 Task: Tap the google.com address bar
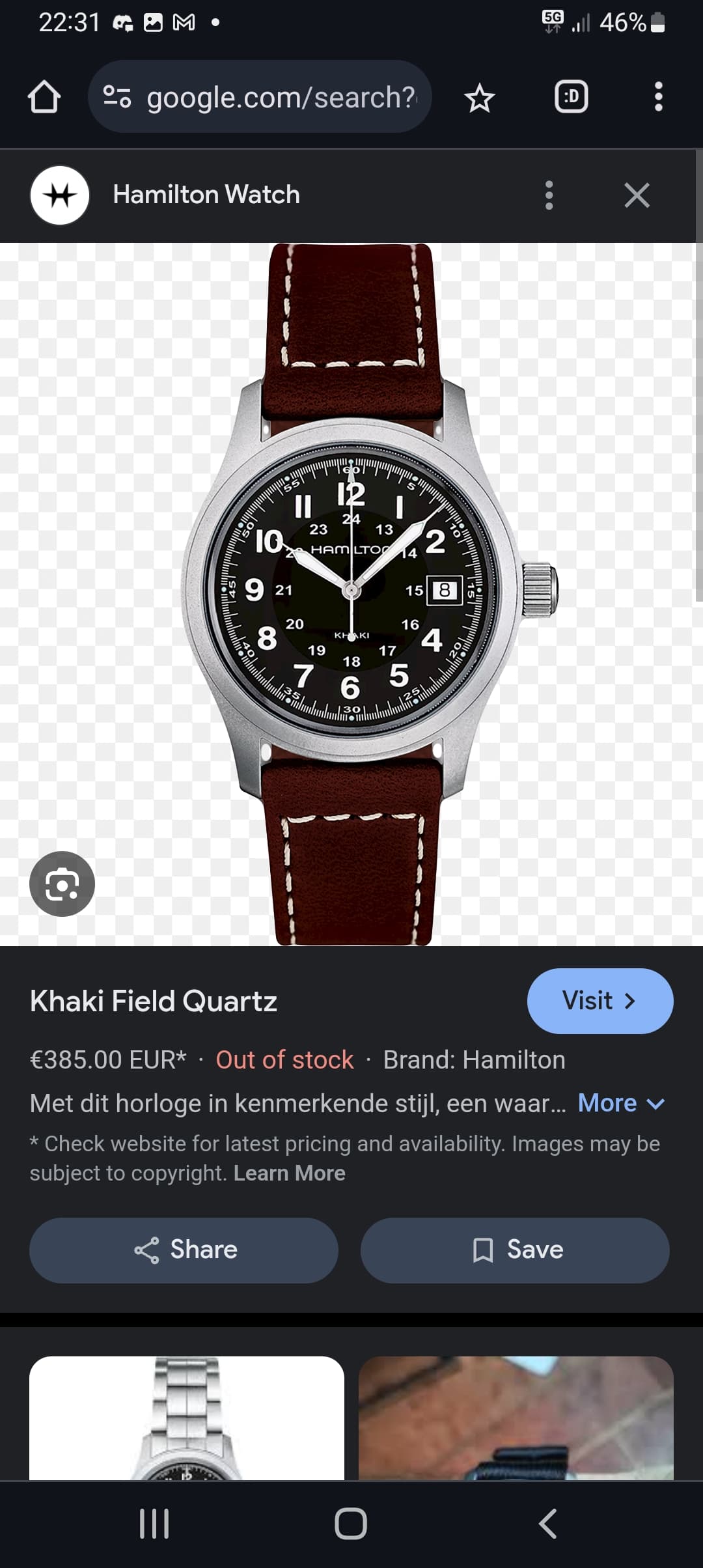[x=260, y=97]
